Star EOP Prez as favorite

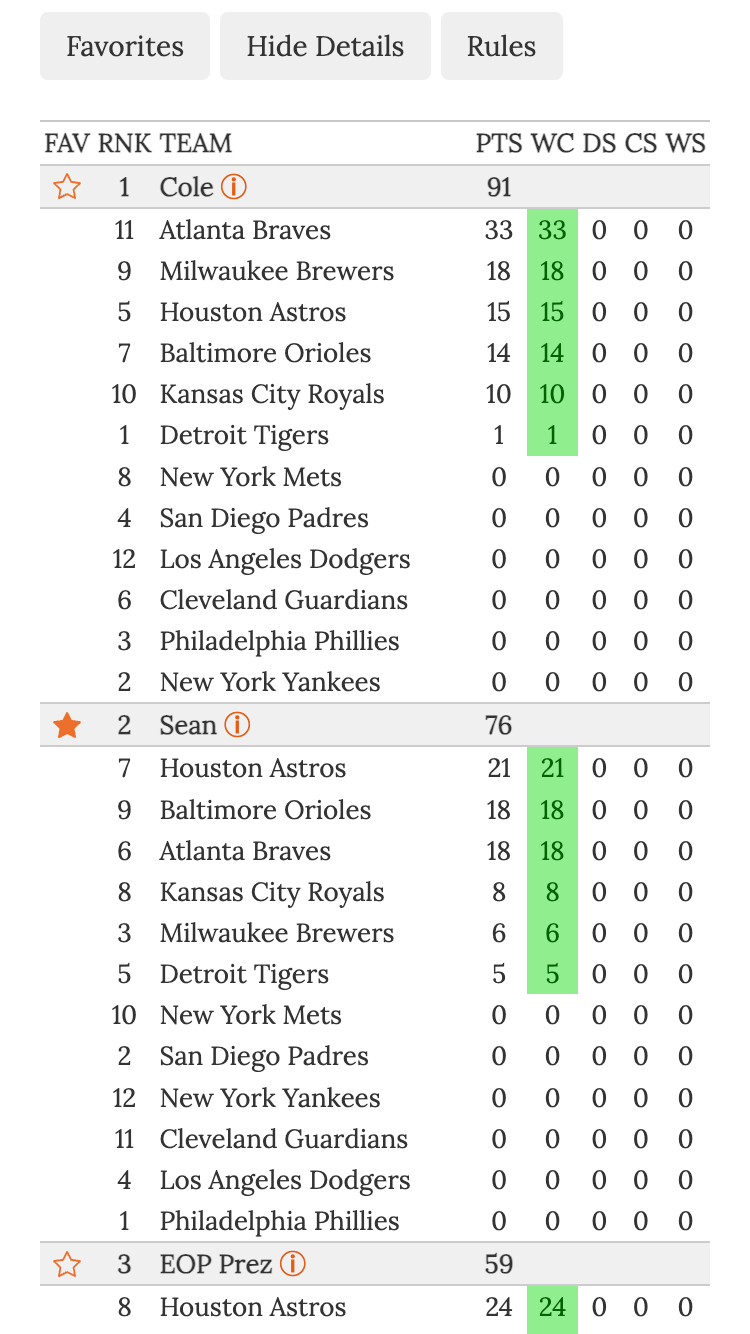click(67, 1264)
